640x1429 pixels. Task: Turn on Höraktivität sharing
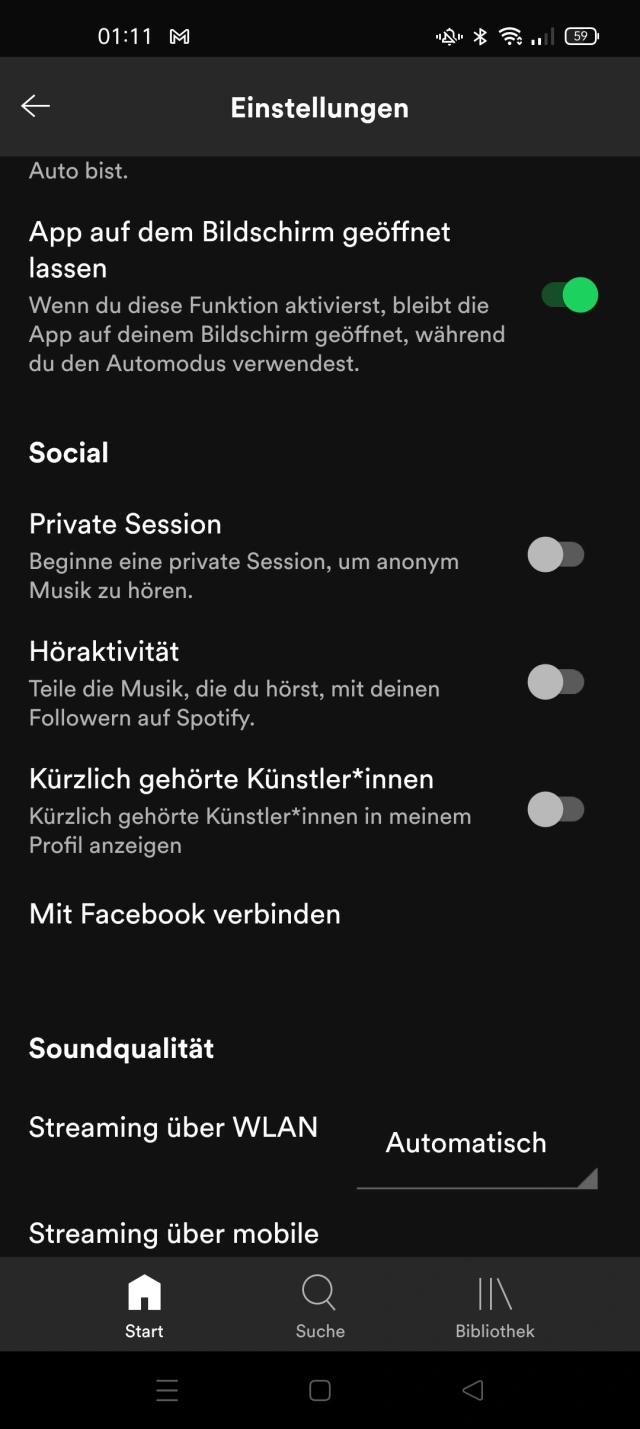555,682
